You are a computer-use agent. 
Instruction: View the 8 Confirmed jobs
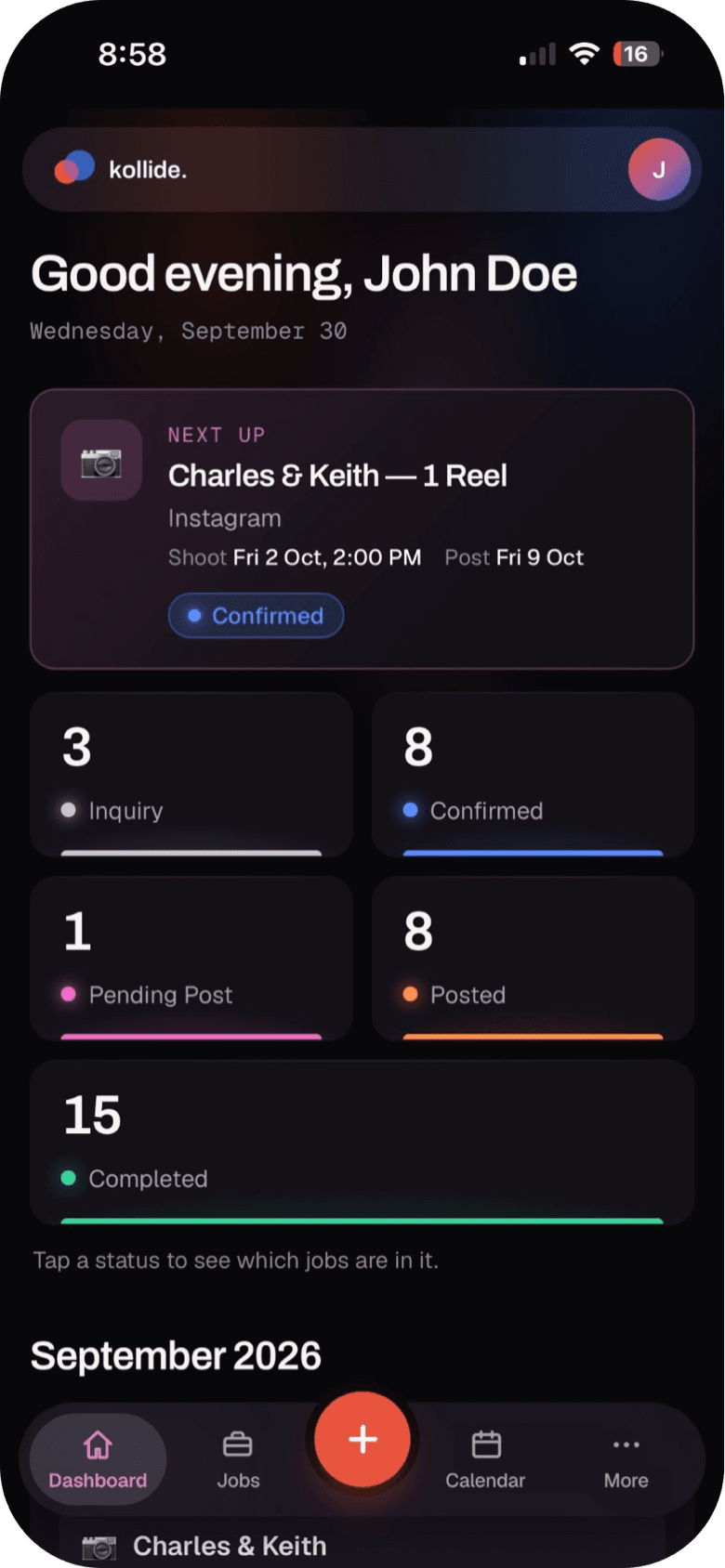[x=533, y=774]
